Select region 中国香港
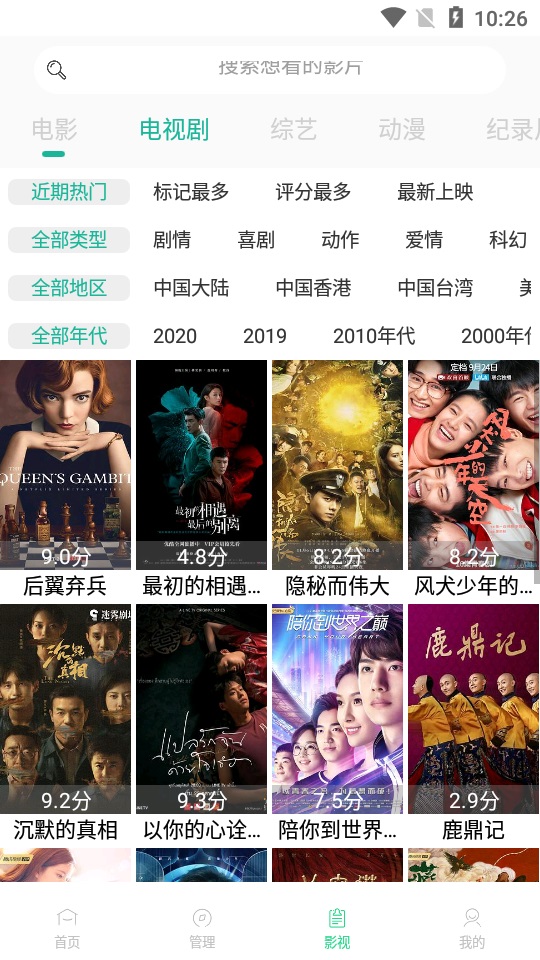 (x=313, y=288)
